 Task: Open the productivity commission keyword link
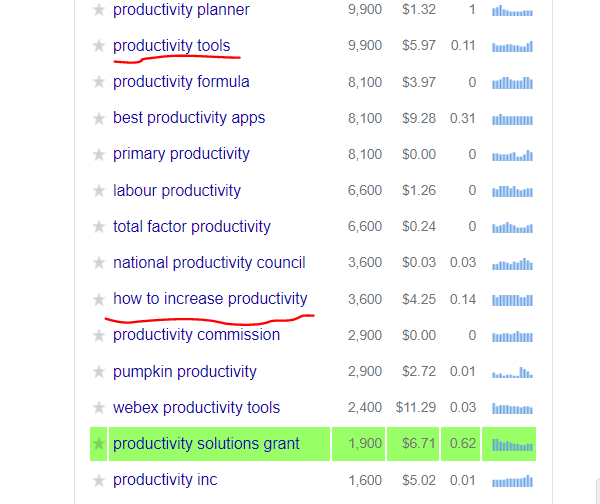pyautogui.click(x=196, y=335)
